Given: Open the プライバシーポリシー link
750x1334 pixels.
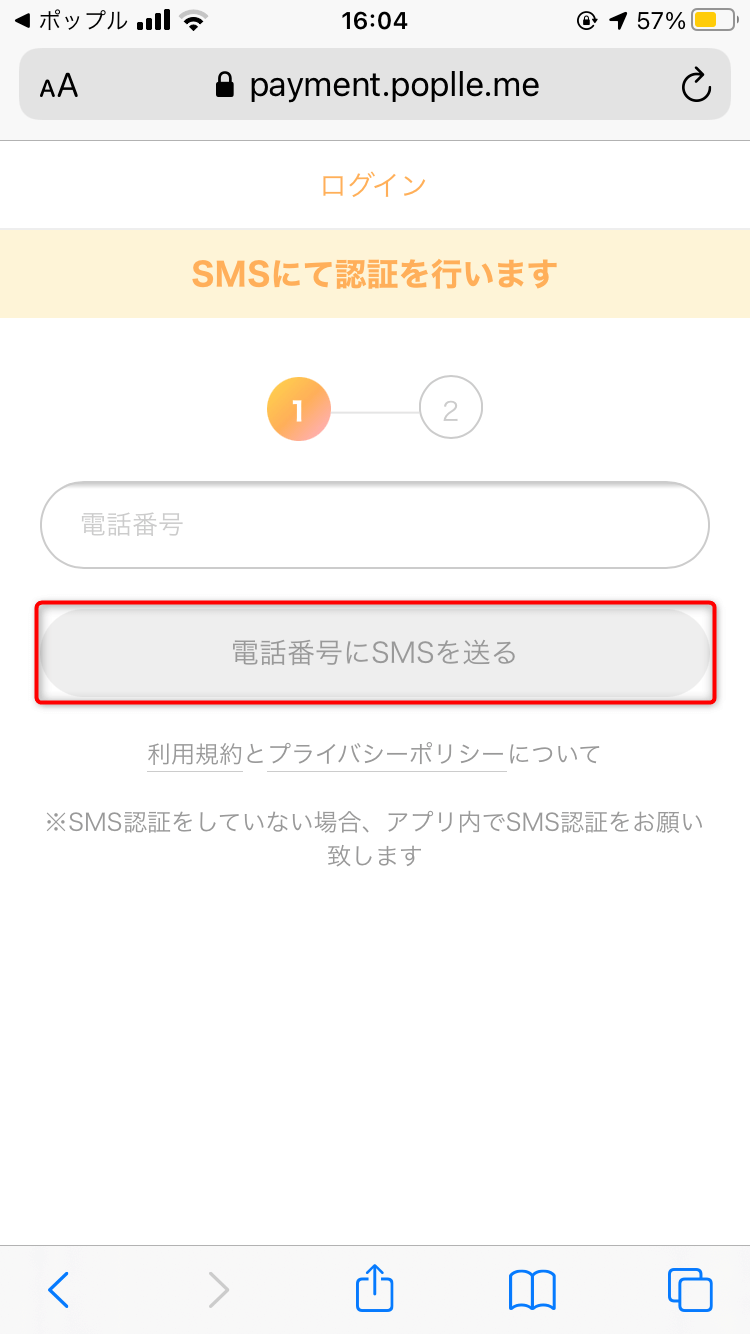Looking at the screenshot, I should (388, 754).
